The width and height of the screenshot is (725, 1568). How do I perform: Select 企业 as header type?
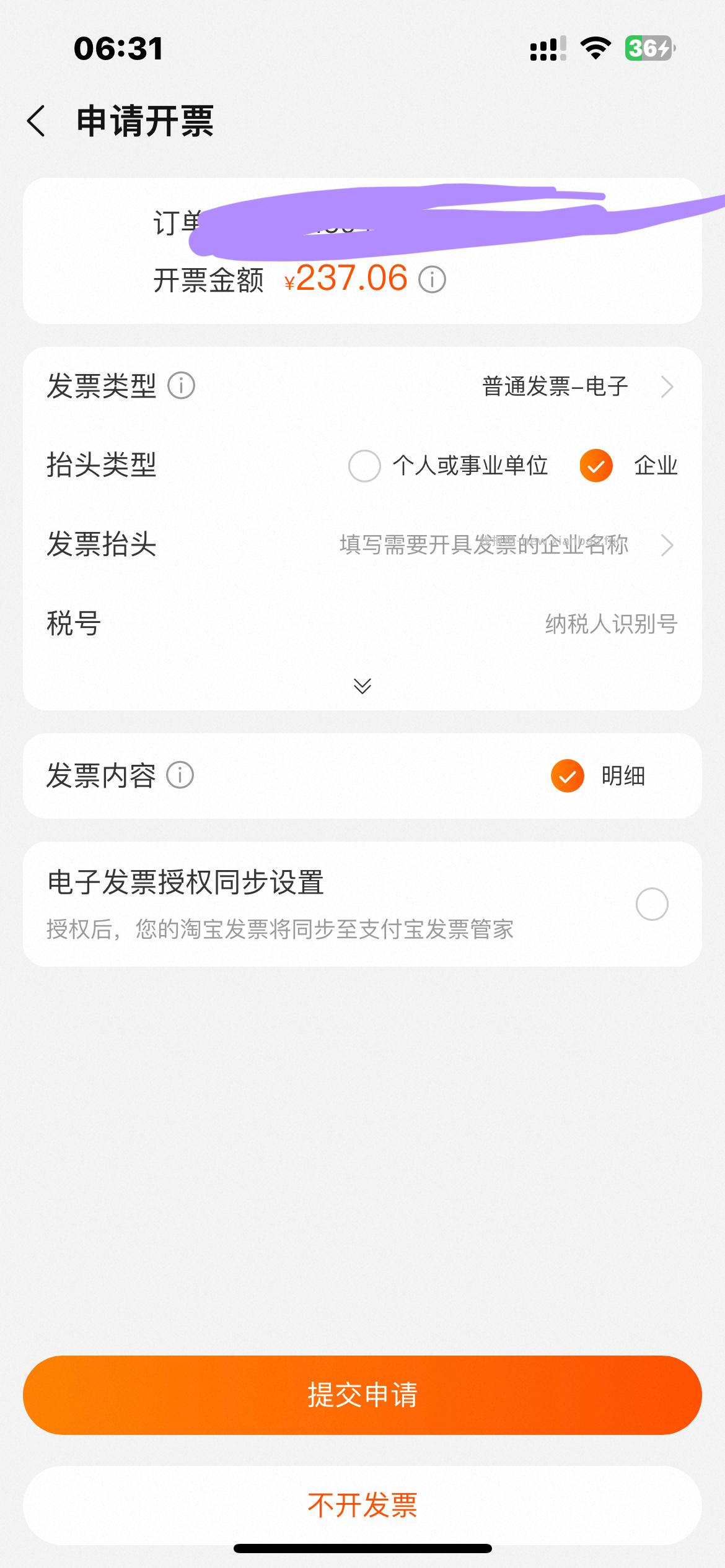tap(596, 466)
